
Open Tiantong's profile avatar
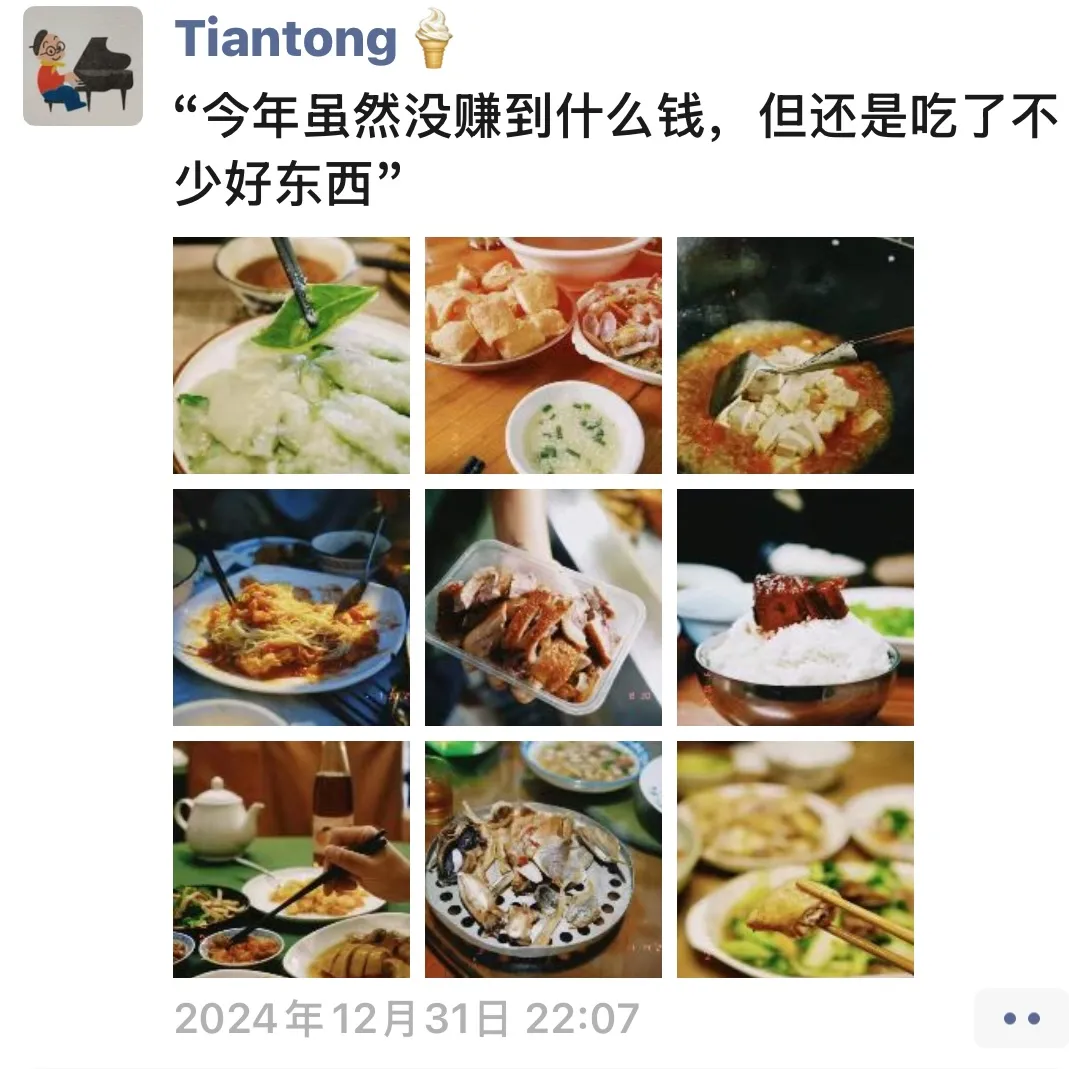tap(83, 66)
